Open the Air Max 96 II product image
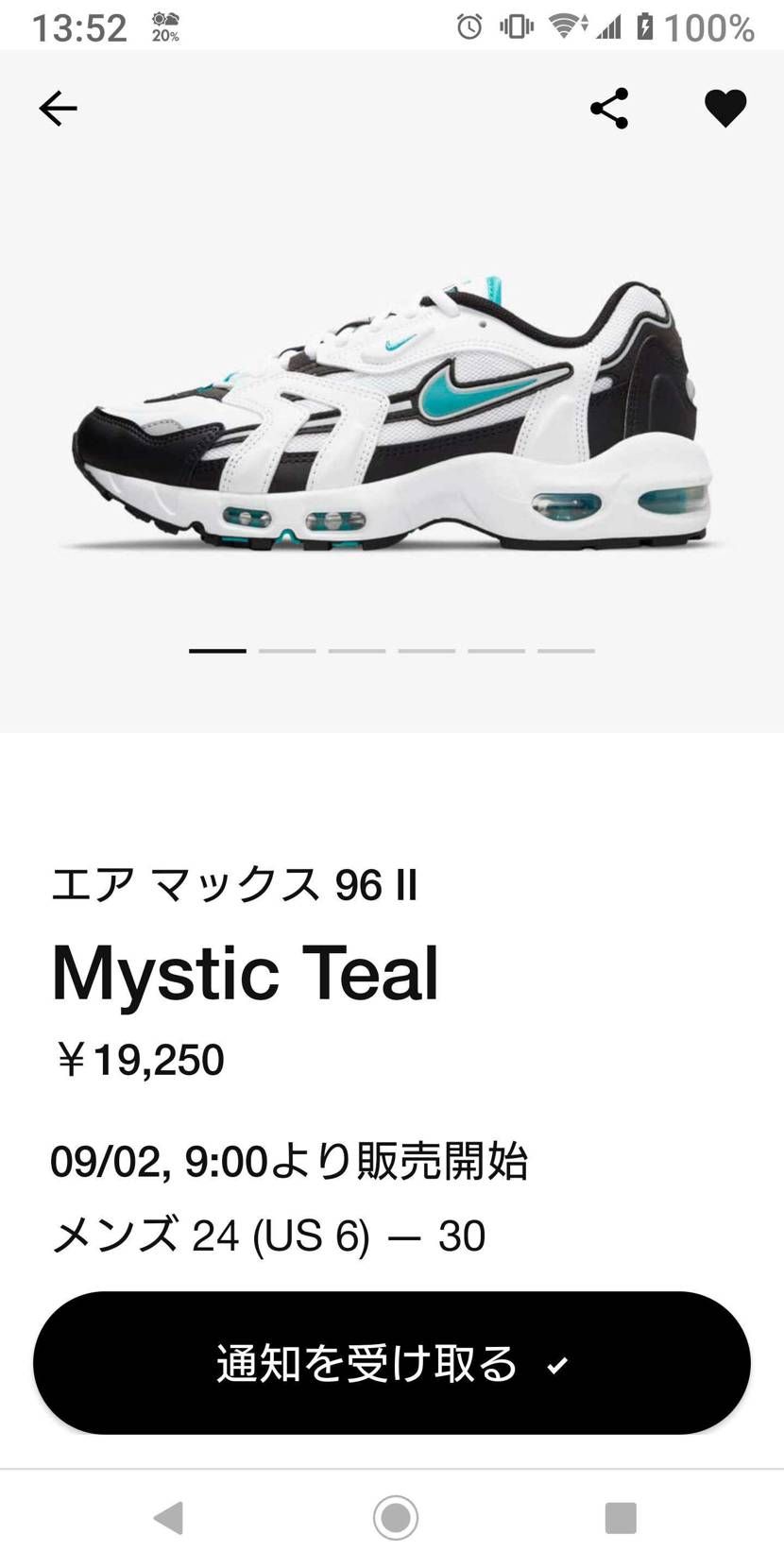The image size is (784, 1568). point(392,416)
